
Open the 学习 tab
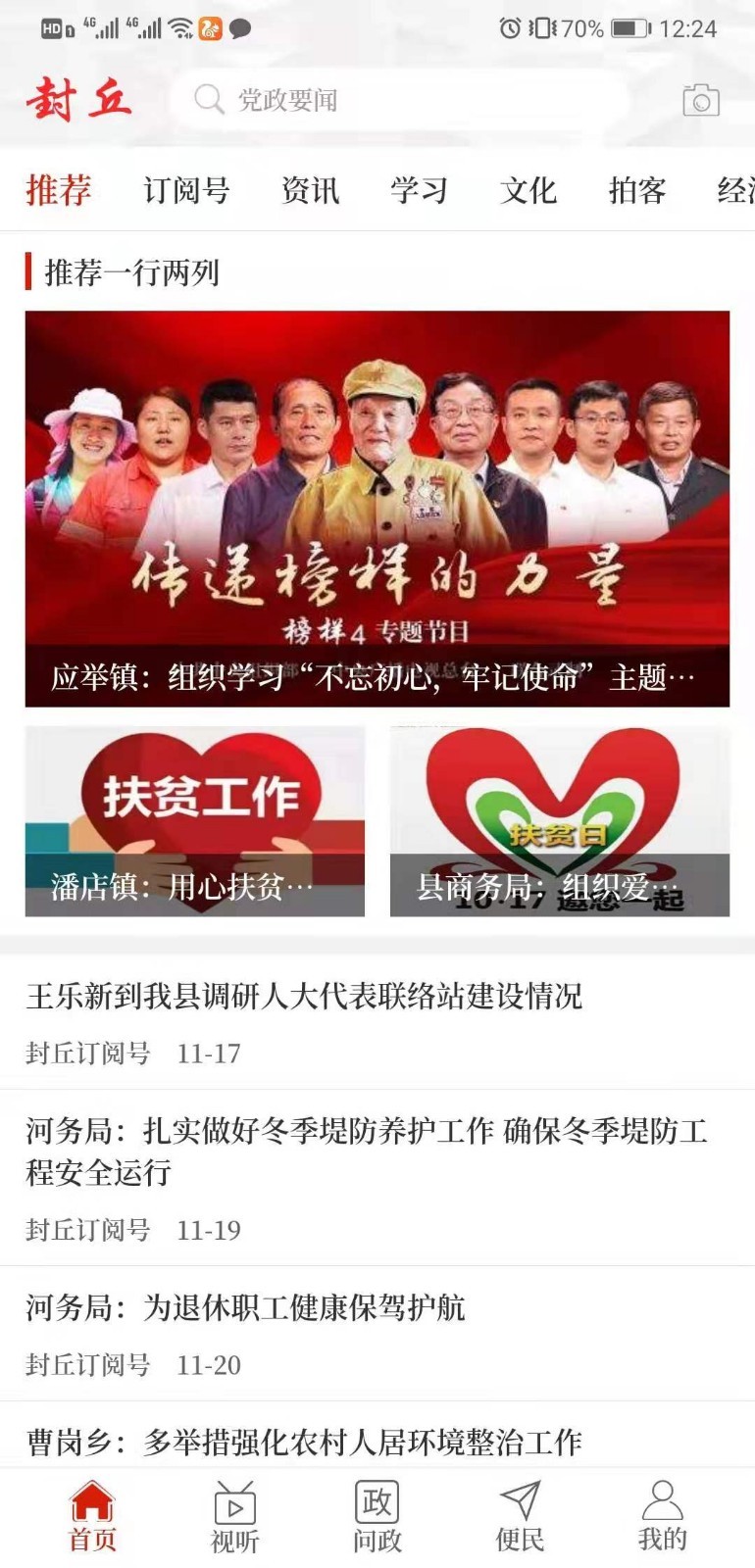[x=419, y=190]
